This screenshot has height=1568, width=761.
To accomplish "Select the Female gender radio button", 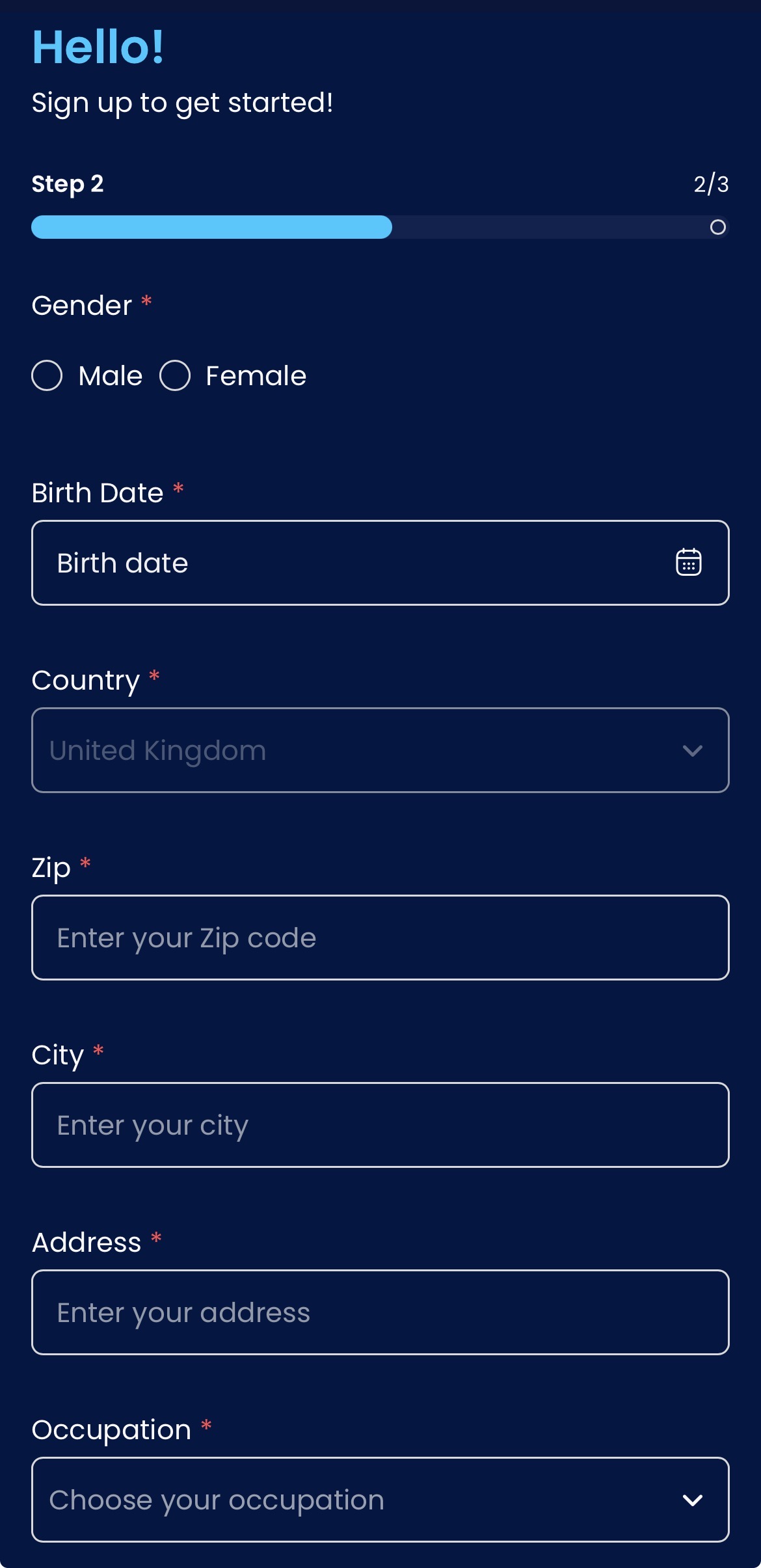I will (x=176, y=375).
